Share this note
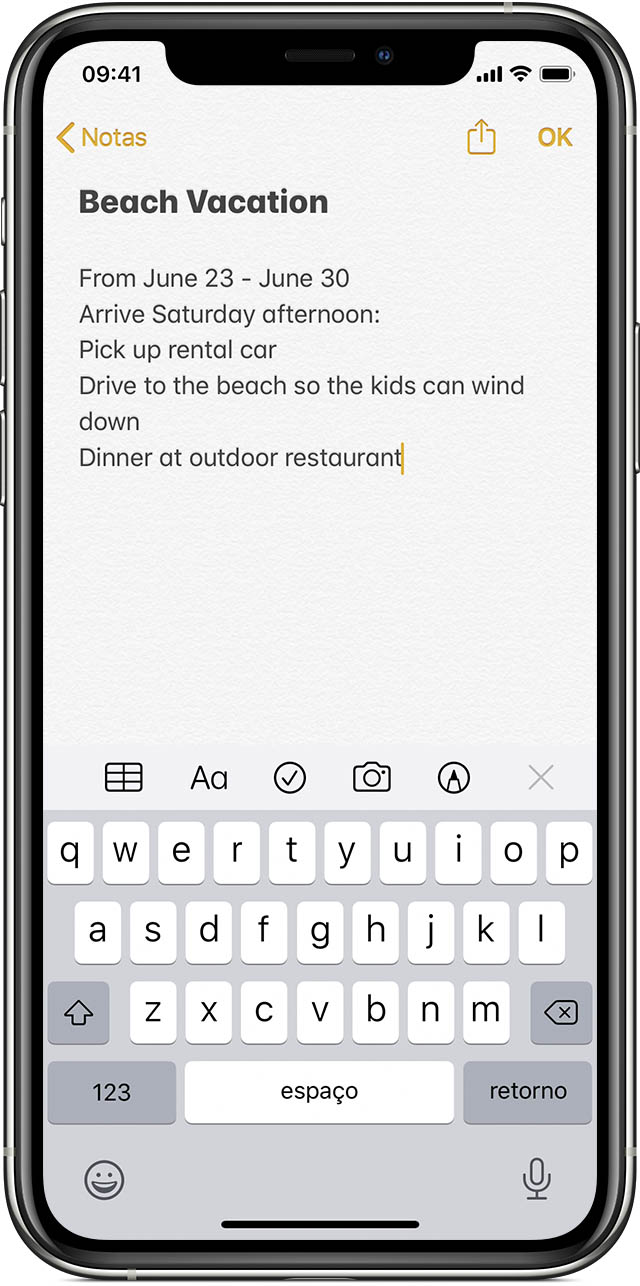Viewport: 640px width, 1286px height. click(481, 138)
